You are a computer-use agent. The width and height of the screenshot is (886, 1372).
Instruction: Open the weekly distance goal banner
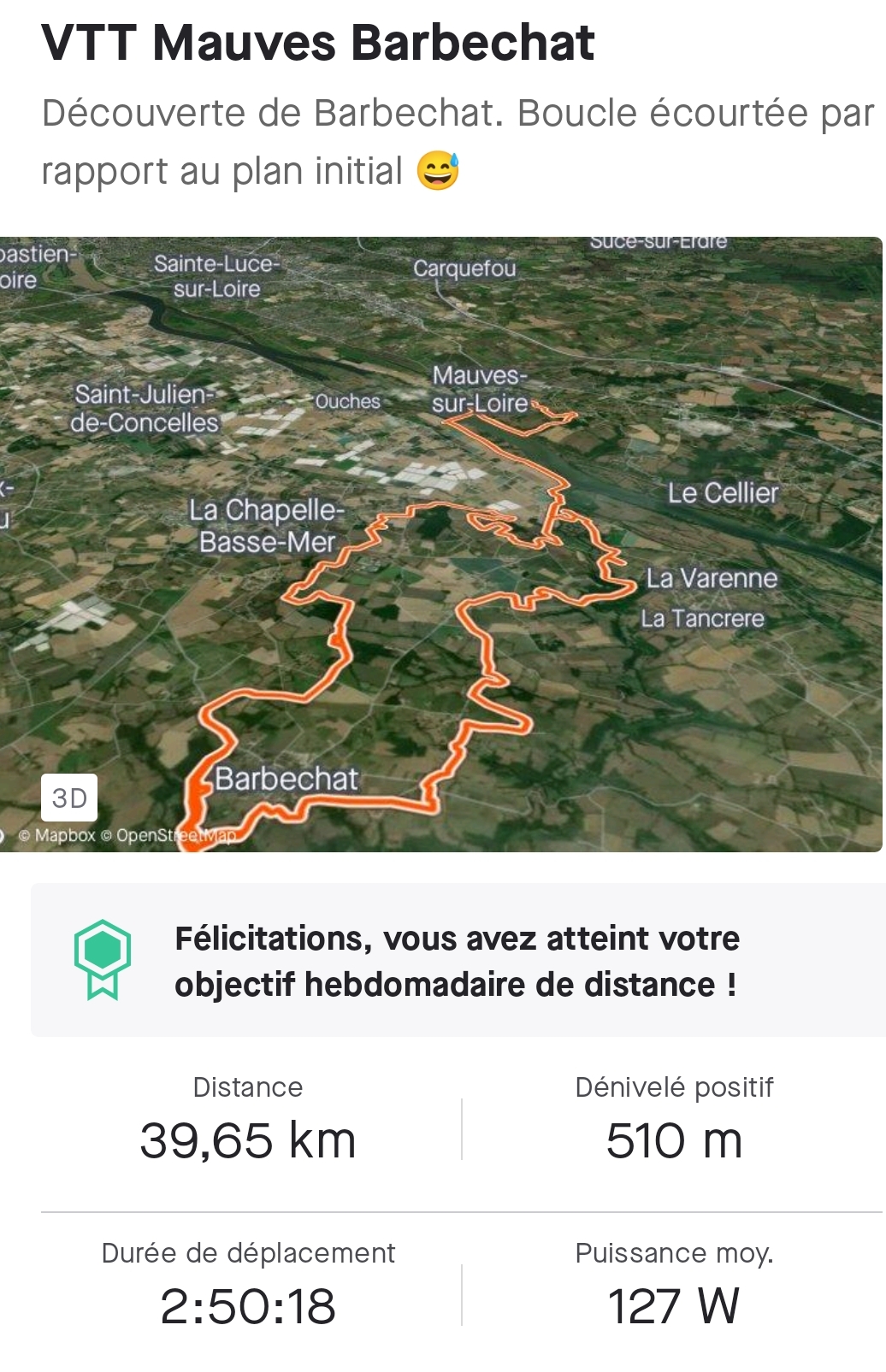coord(457,961)
